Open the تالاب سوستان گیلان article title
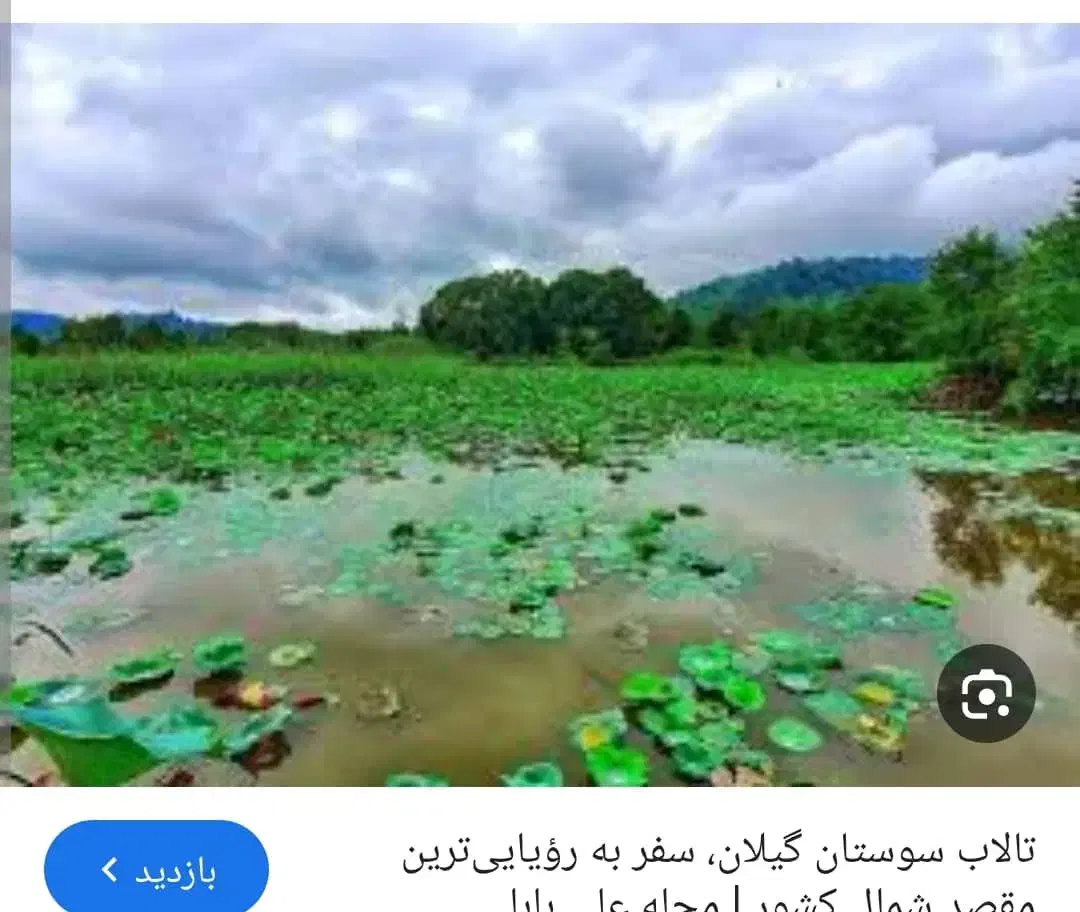This screenshot has width=1080, height=912. click(x=718, y=873)
